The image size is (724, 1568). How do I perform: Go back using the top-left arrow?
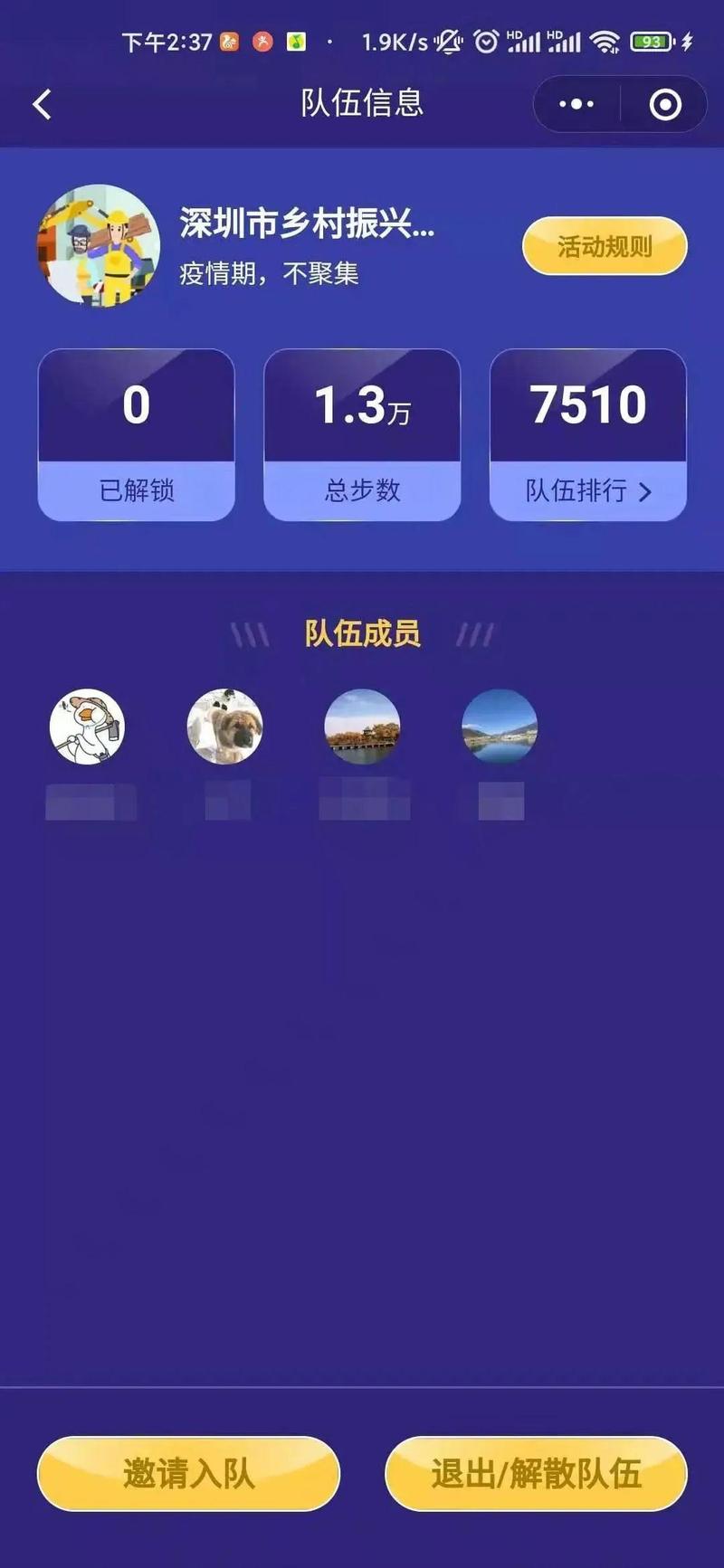point(42,104)
